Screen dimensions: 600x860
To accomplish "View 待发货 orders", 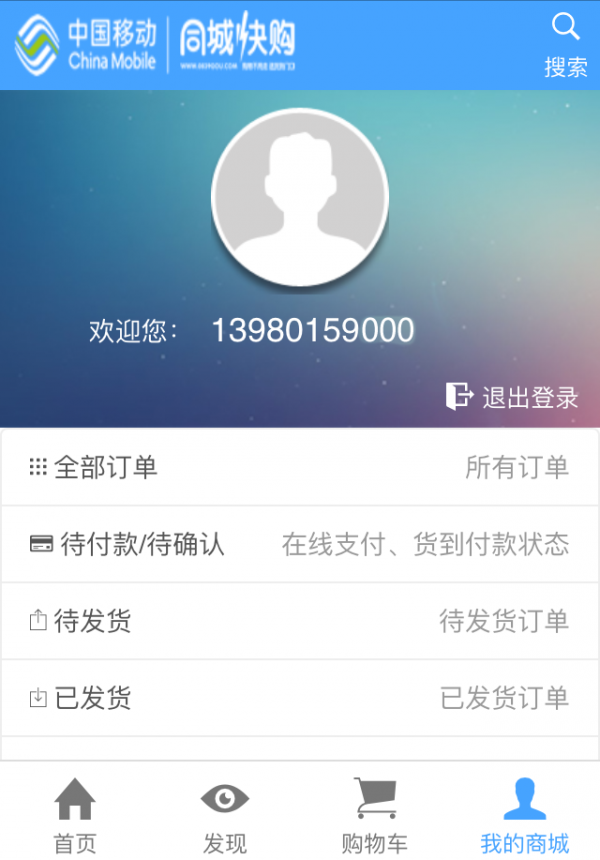I will point(300,621).
